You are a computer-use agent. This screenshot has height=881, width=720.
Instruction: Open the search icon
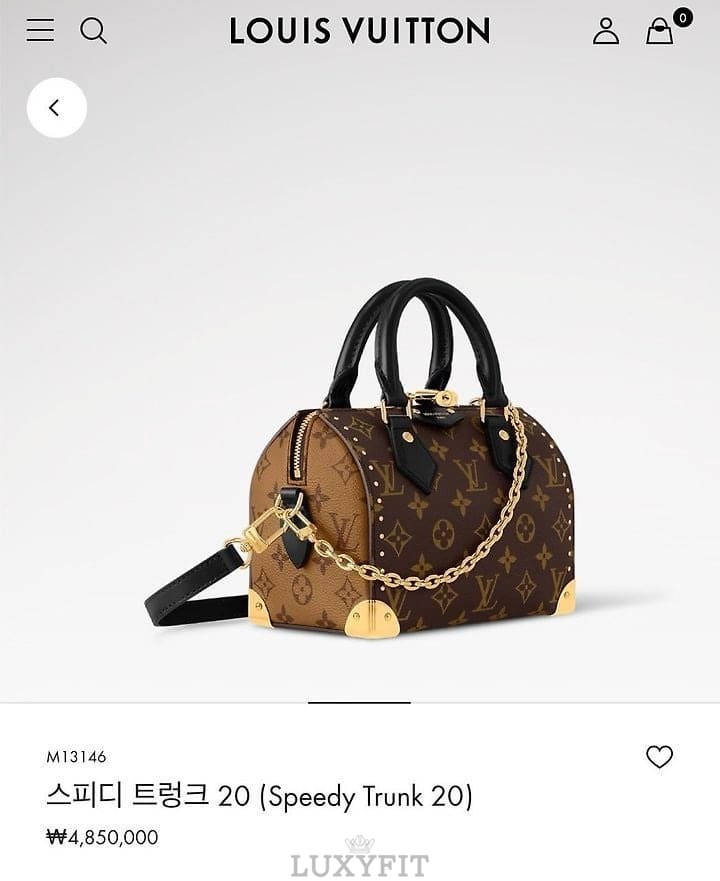[x=93, y=31]
